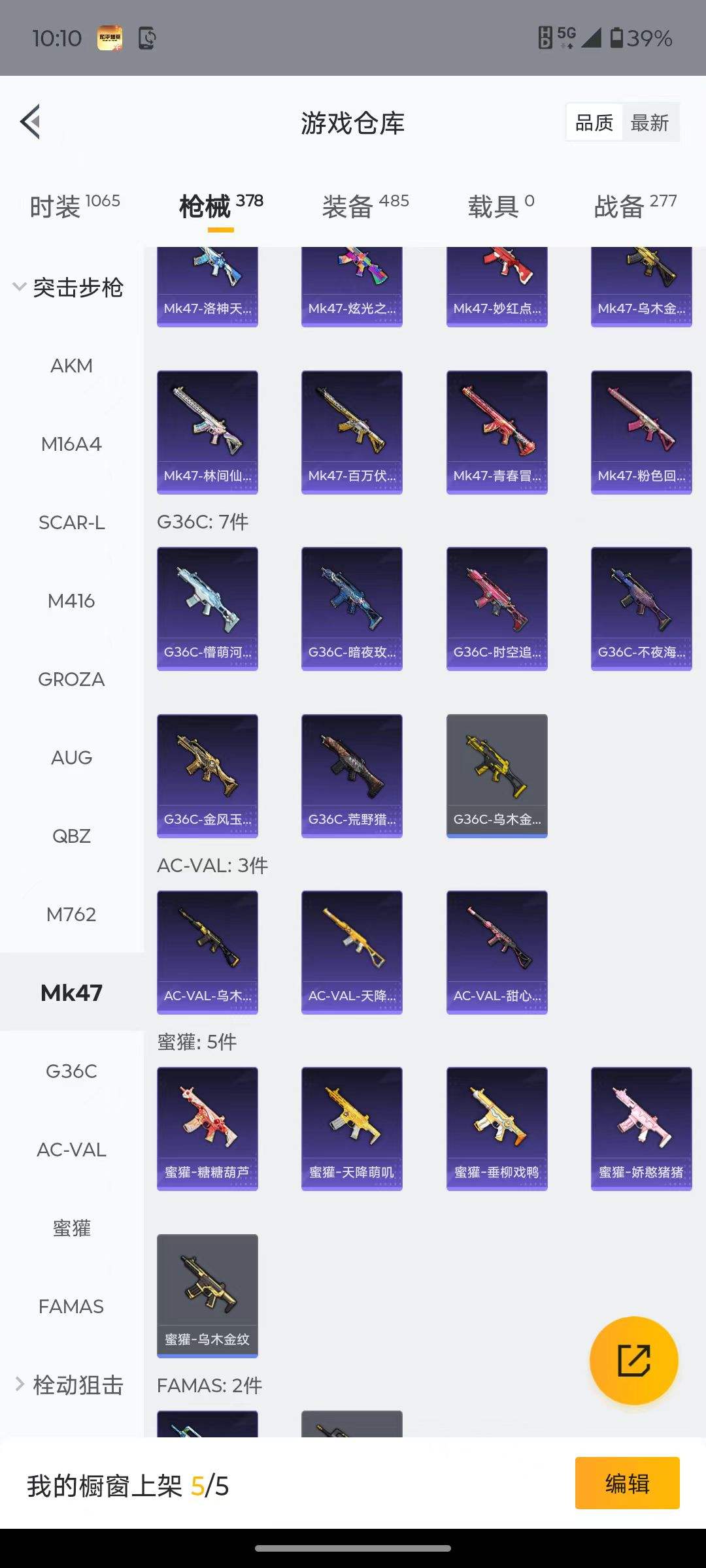Switch to the 战备 tab
706x1568 pixels.
tap(635, 206)
